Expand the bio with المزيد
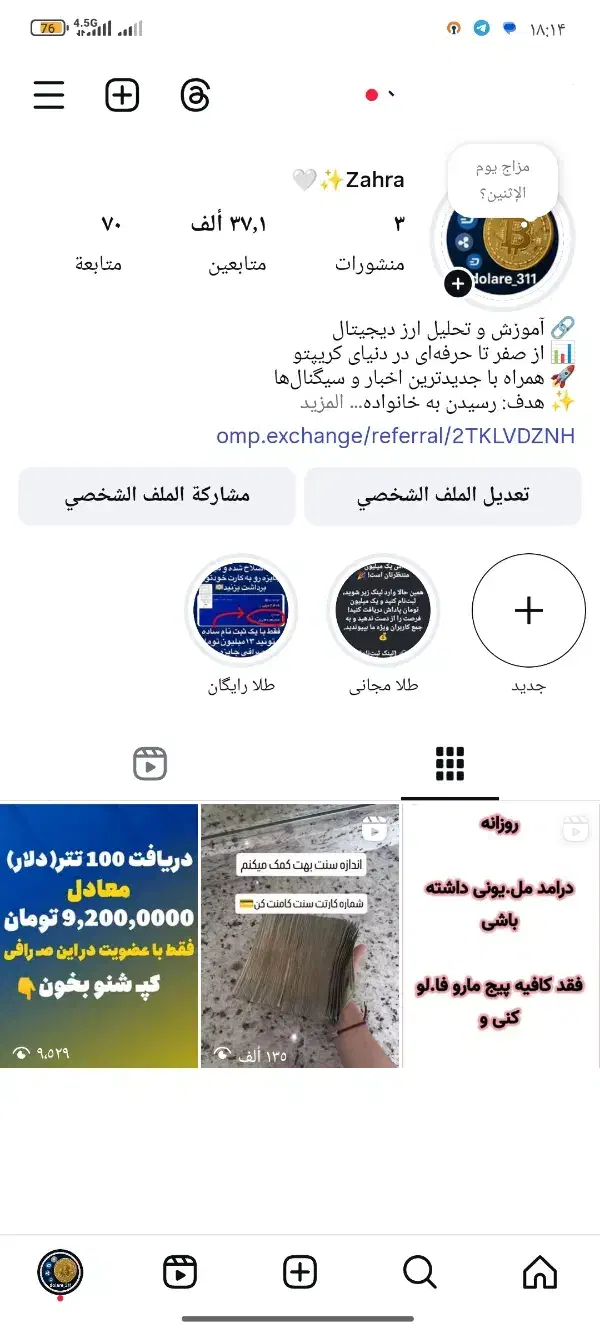Image resolution: width=600 pixels, height=1333 pixels. tap(322, 402)
